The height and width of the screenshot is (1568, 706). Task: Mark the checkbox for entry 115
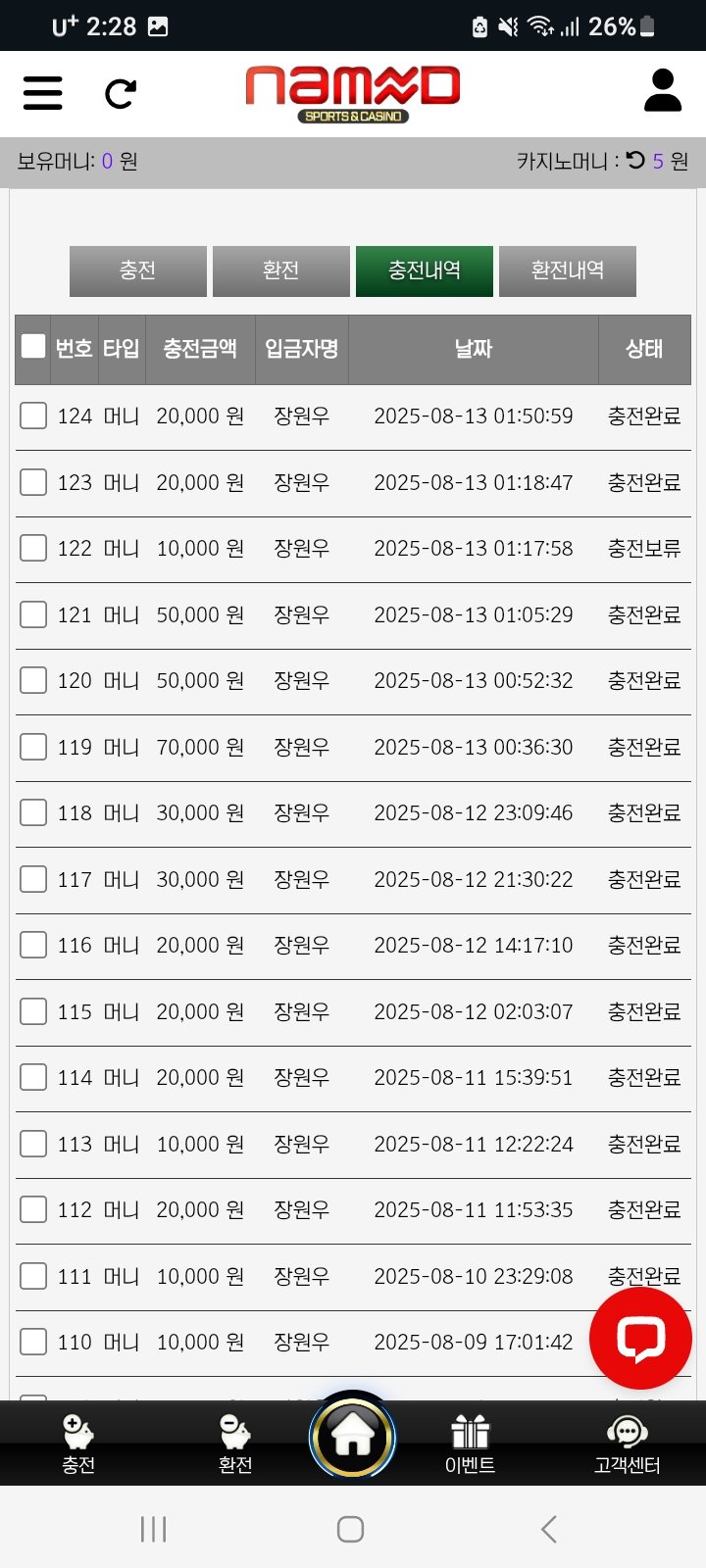coord(33,1011)
